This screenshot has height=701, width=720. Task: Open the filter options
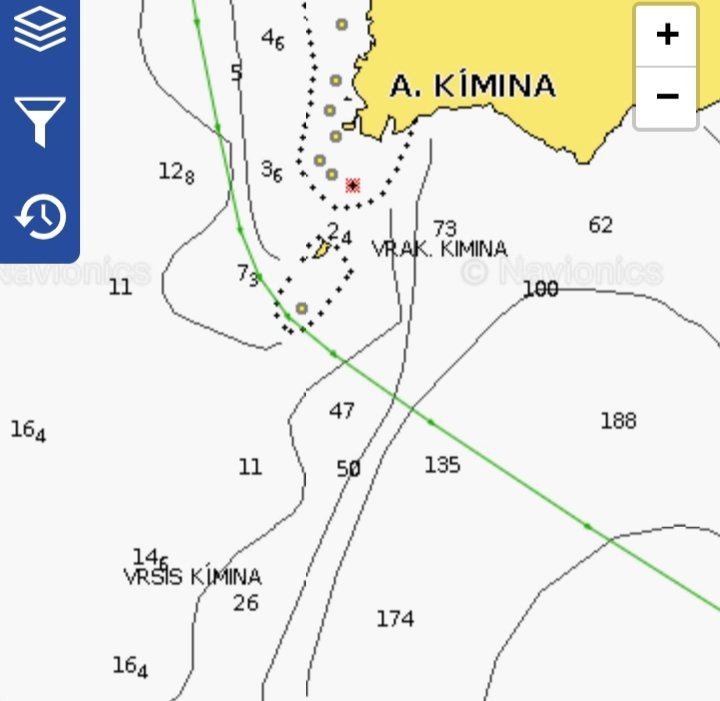(x=39, y=120)
